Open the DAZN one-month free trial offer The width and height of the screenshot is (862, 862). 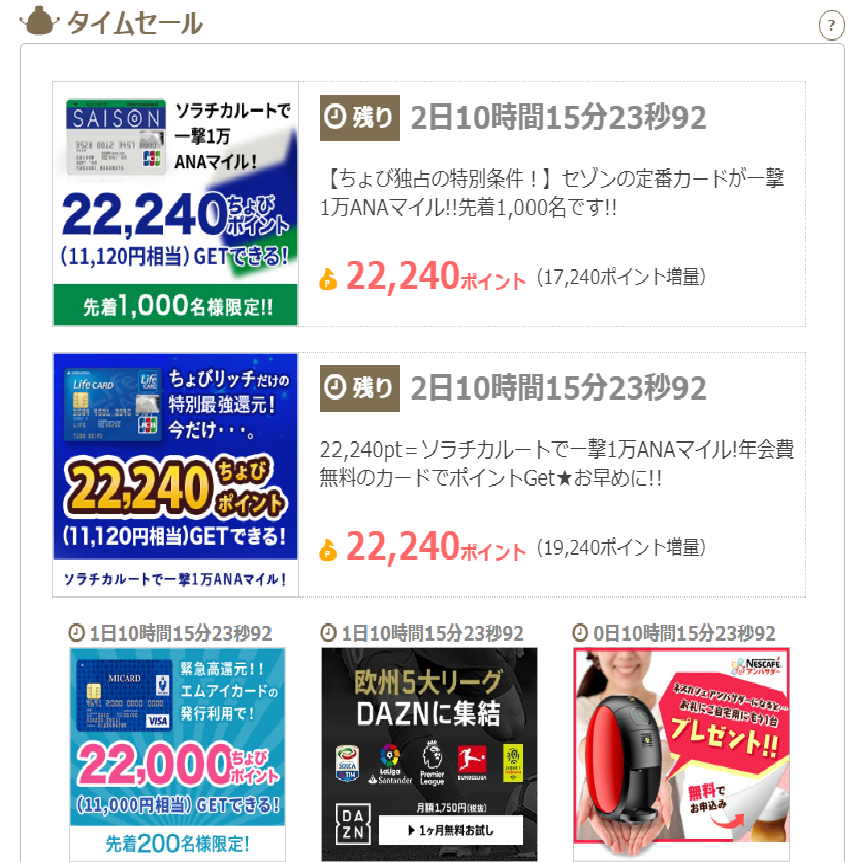tap(429, 752)
